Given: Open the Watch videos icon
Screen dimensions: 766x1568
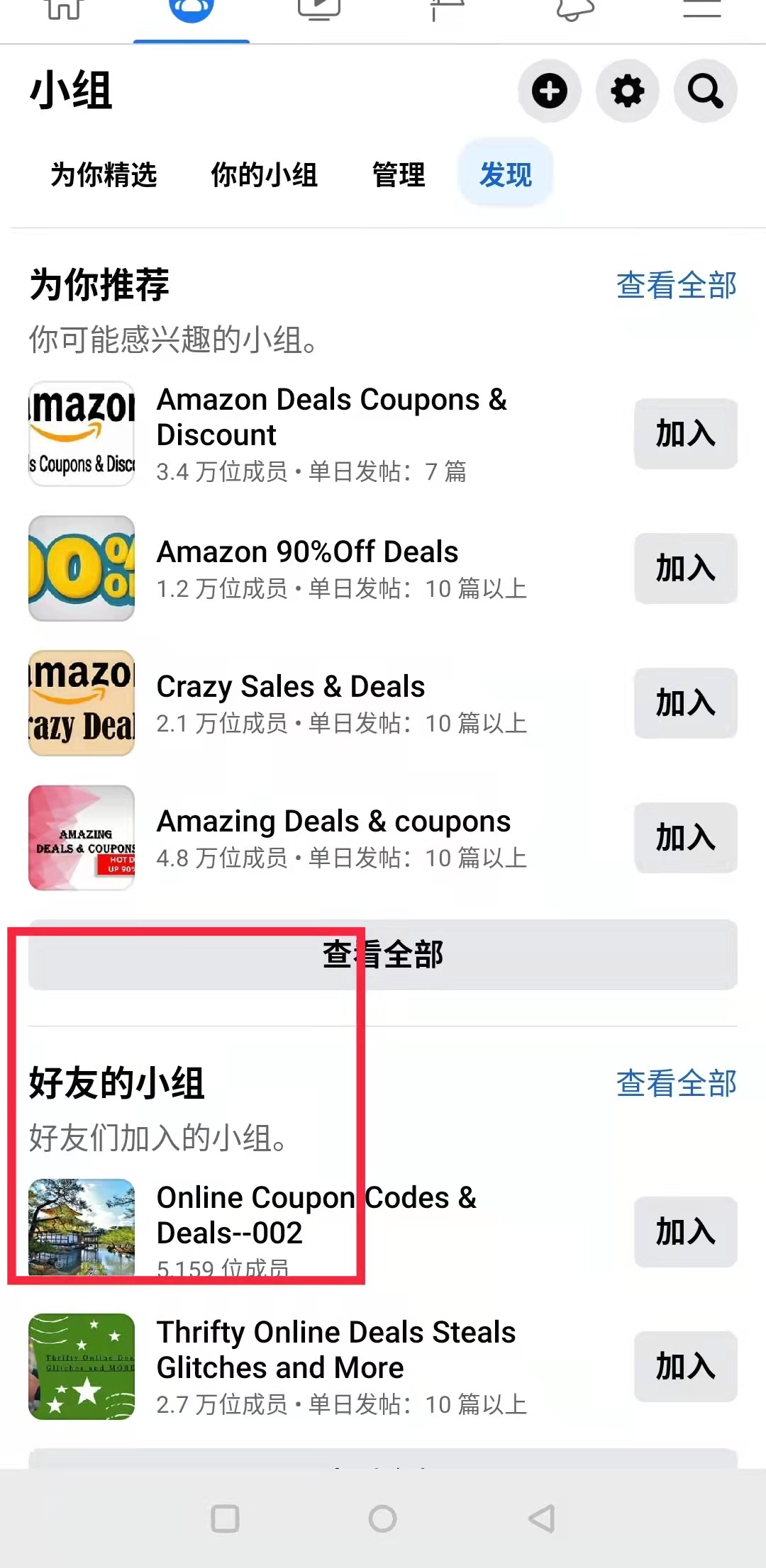Looking at the screenshot, I should (x=318, y=11).
